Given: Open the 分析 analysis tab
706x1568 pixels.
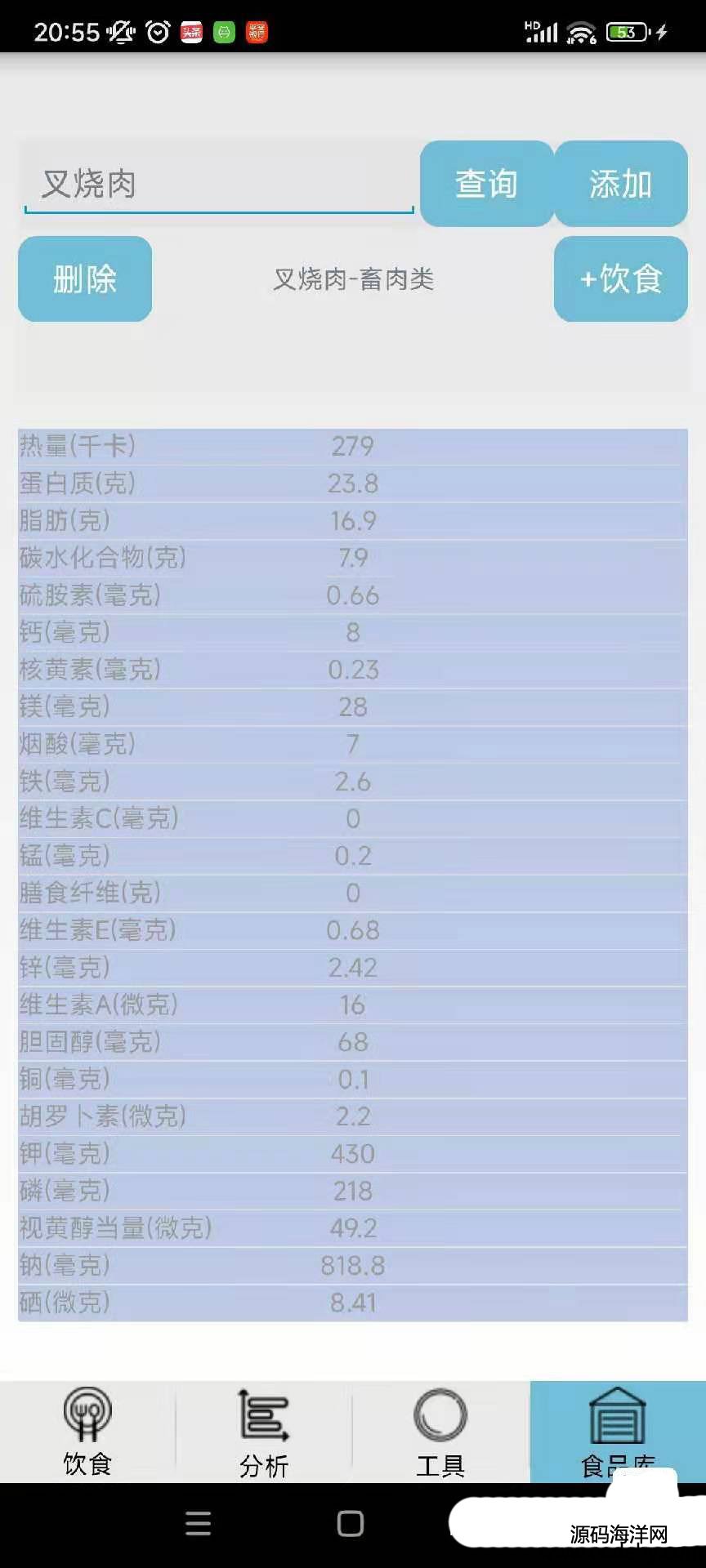Looking at the screenshot, I should pyautogui.click(x=264, y=1432).
